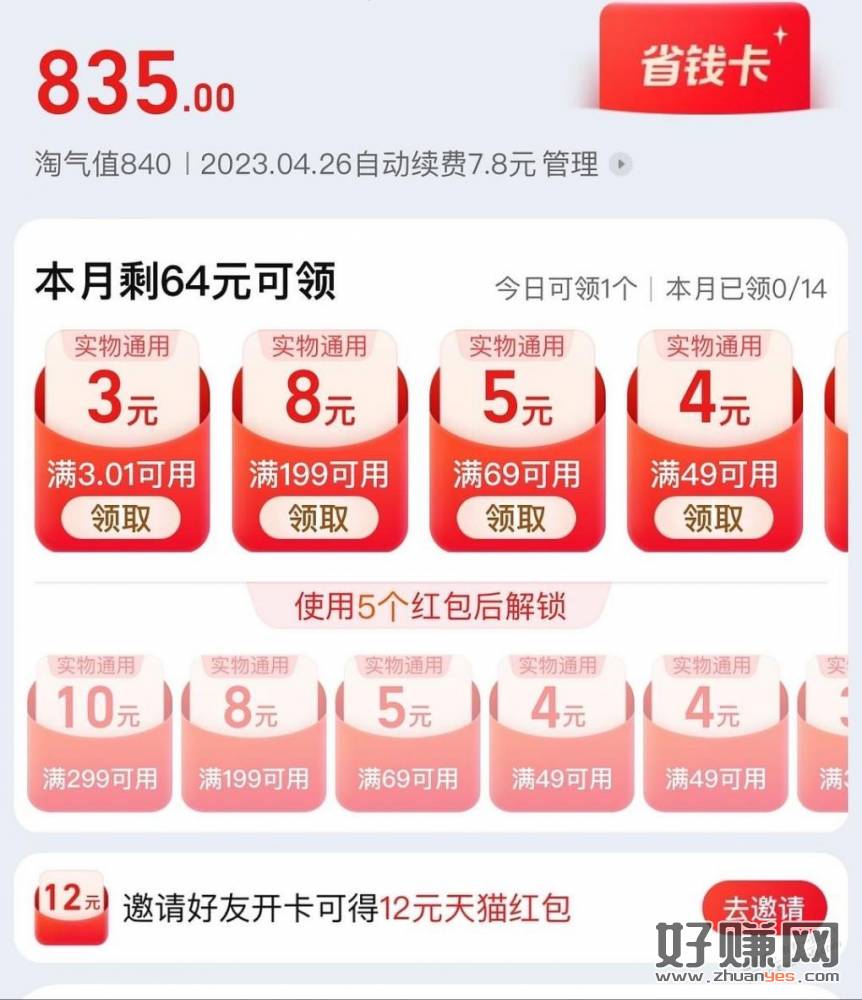Tap 去邀请 to invite friends
The width and height of the screenshot is (862, 1000).
pyautogui.click(x=764, y=908)
